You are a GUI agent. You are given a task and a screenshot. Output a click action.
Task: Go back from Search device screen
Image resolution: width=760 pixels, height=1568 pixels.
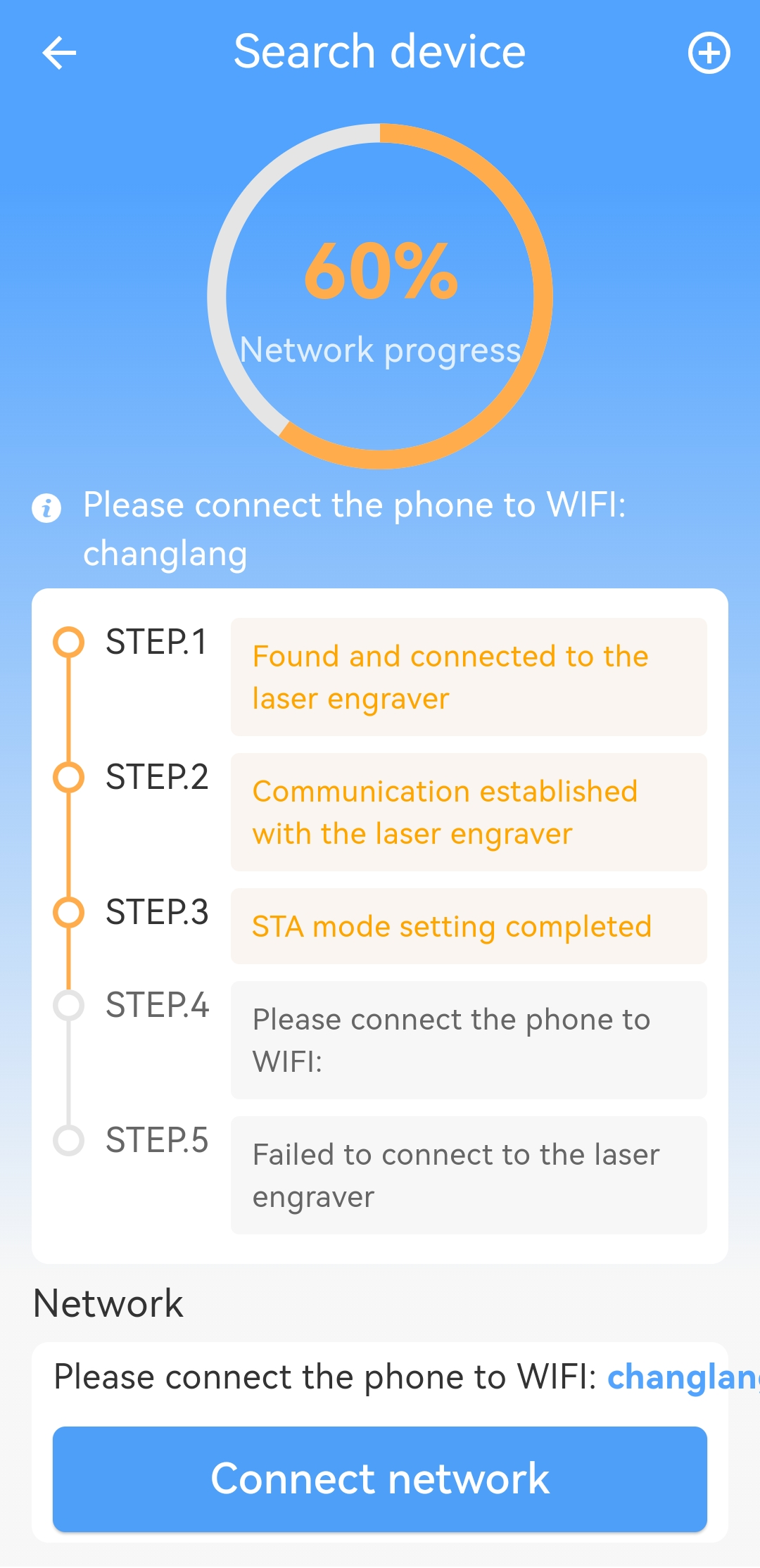tap(59, 53)
